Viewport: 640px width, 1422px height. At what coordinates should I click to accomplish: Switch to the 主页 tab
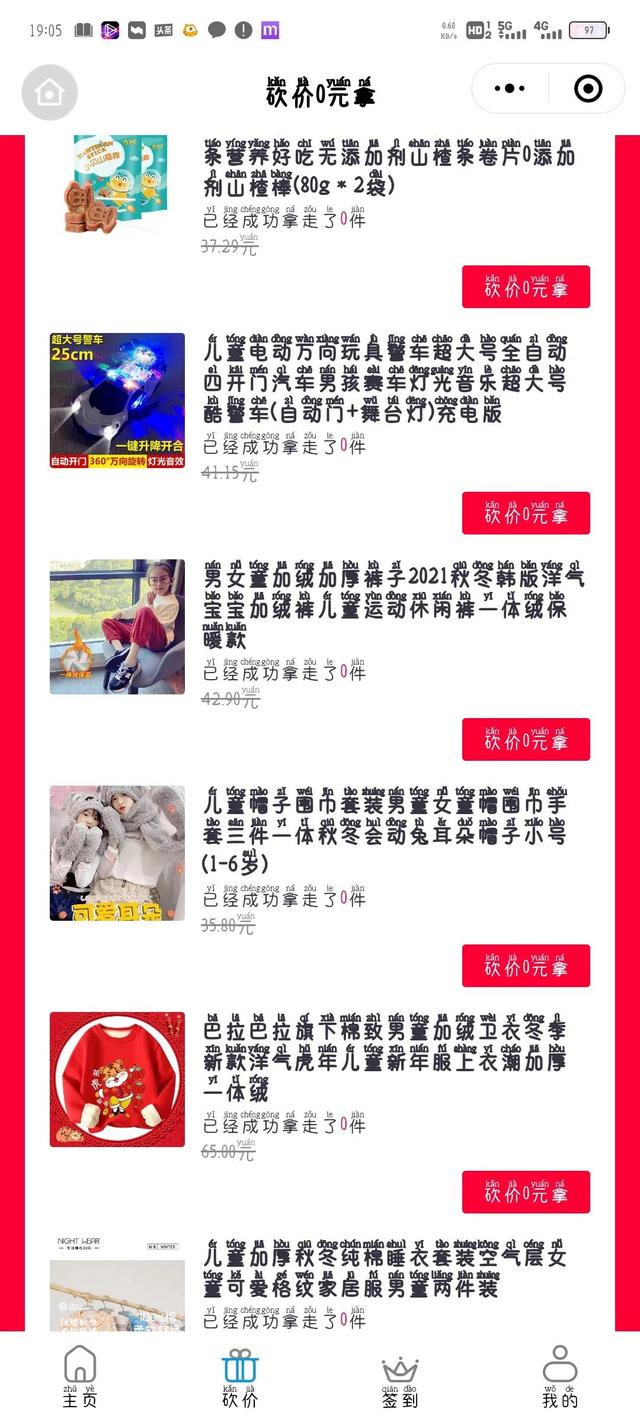point(80,1376)
